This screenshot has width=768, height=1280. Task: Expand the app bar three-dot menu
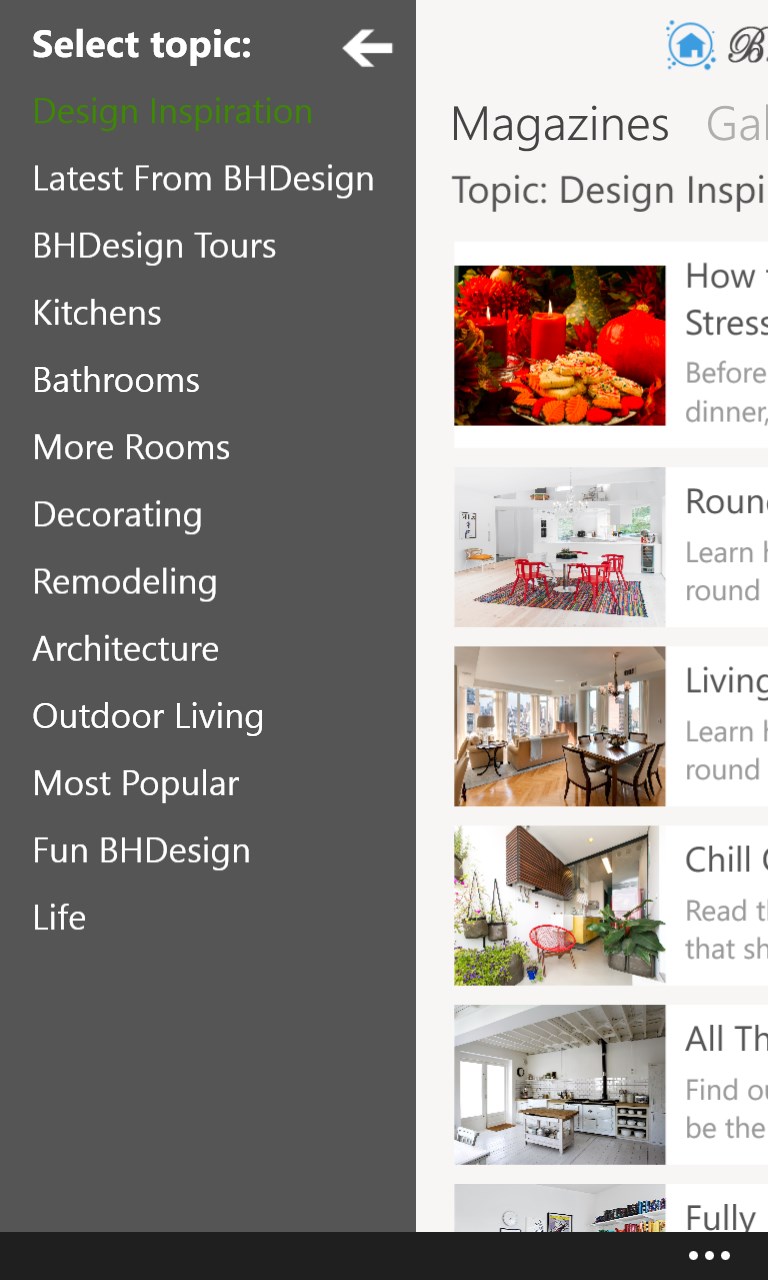(709, 1256)
